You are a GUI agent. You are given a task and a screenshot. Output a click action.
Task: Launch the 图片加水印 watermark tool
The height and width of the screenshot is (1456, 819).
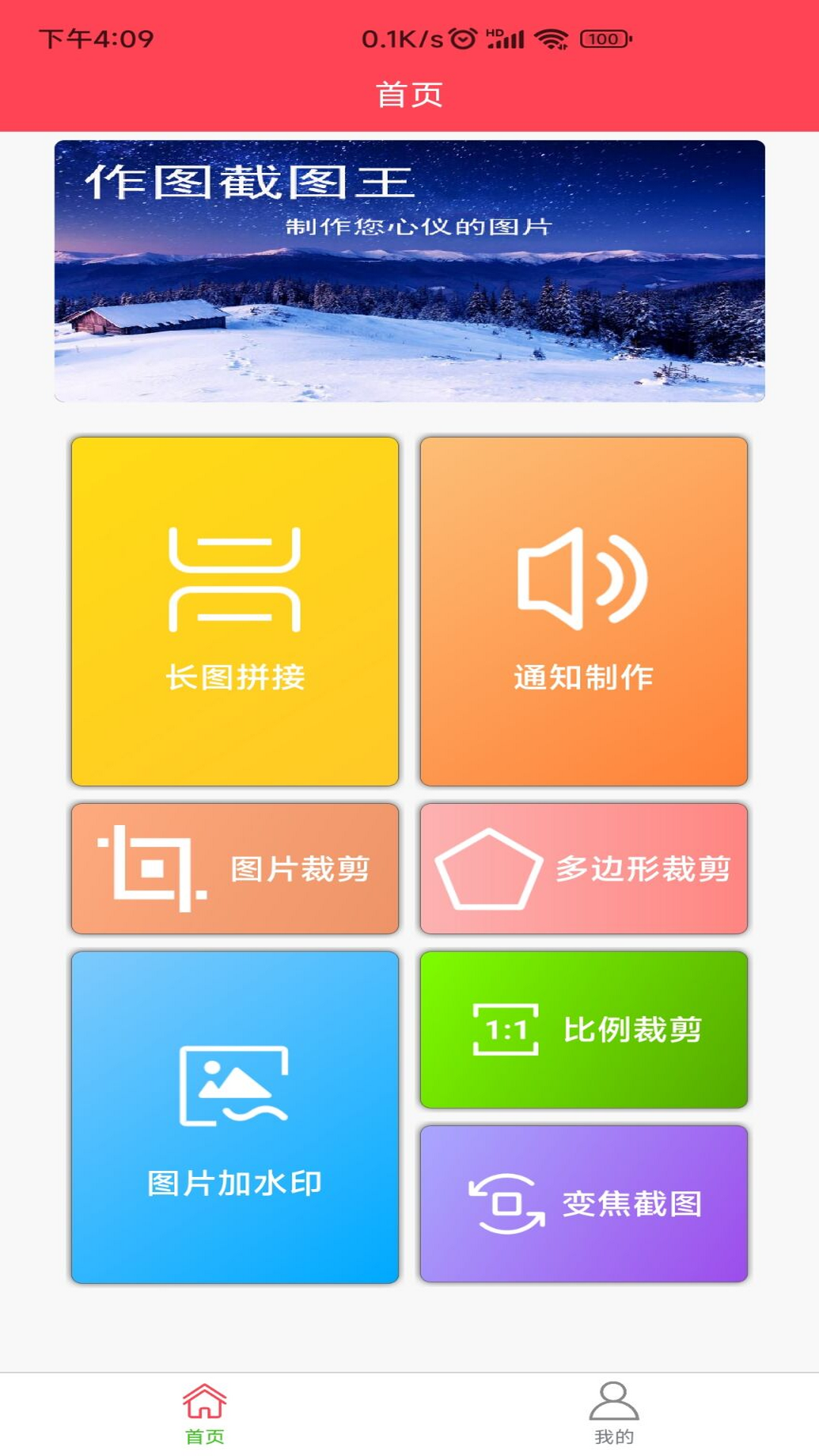click(235, 1117)
